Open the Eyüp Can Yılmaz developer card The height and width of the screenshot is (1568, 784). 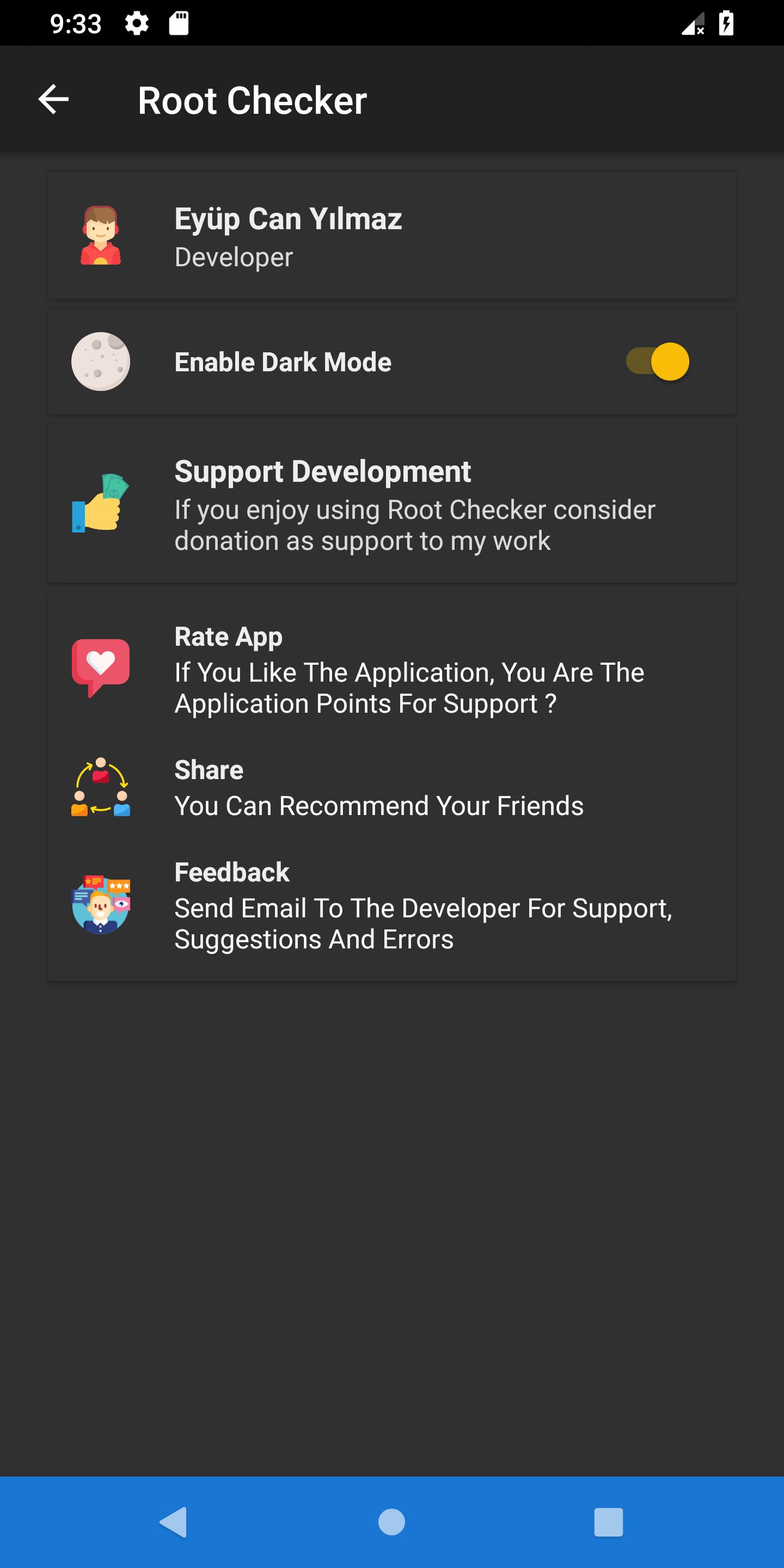click(x=392, y=236)
